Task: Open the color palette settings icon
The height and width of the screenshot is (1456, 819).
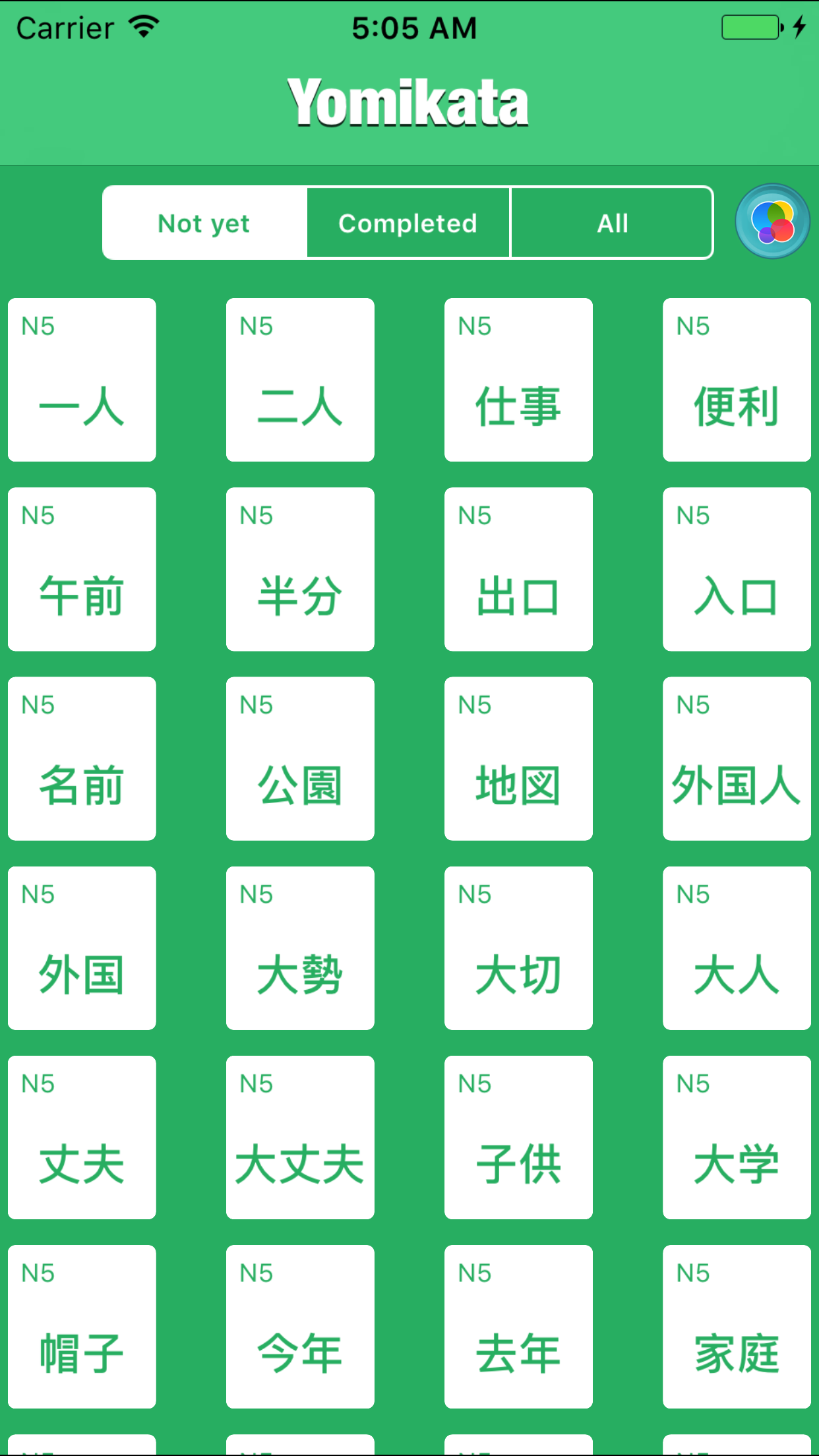Action: coord(772,221)
